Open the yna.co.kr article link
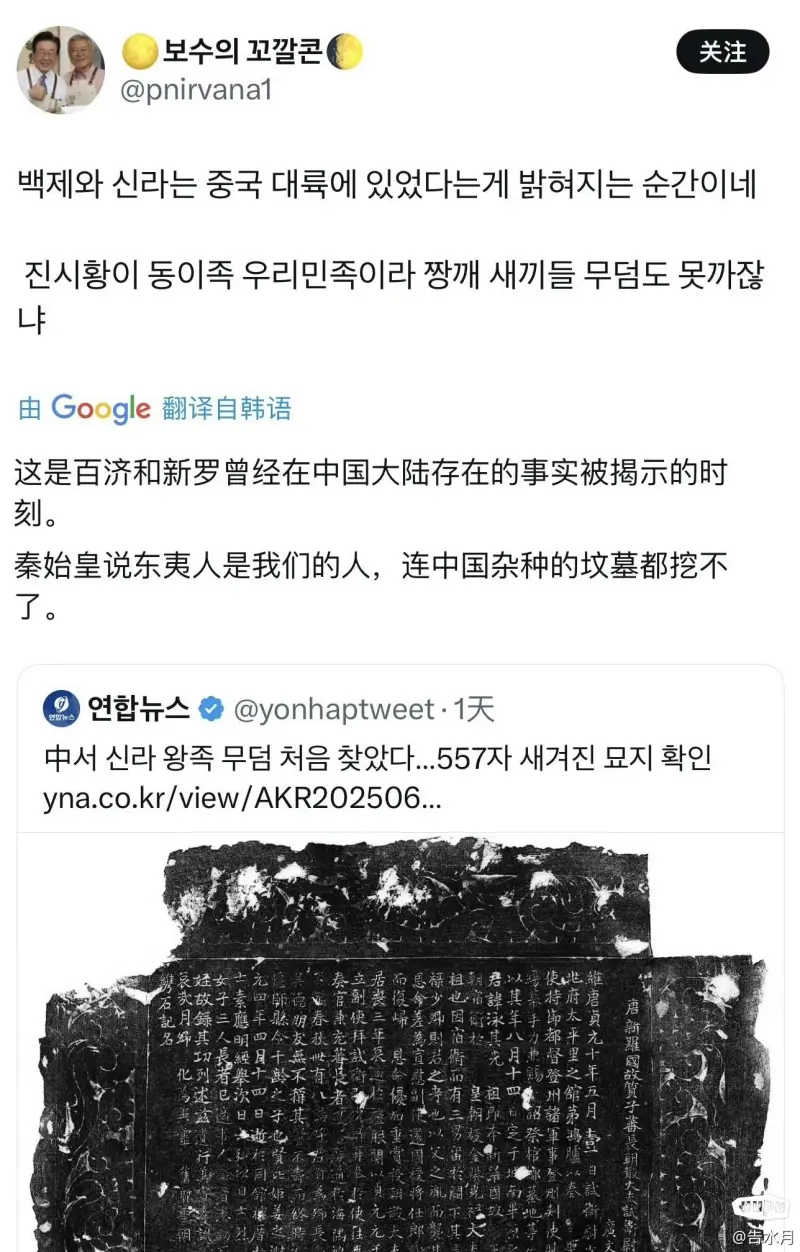Screen dimensions: 800x1252 (241, 801)
